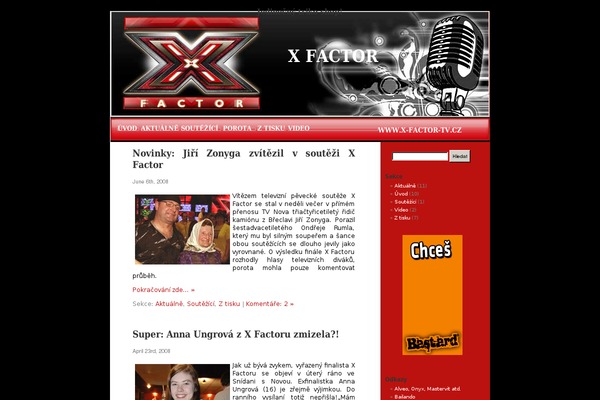
Task: Open the Aktuálně category in the sidebar
Action: point(405,186)
